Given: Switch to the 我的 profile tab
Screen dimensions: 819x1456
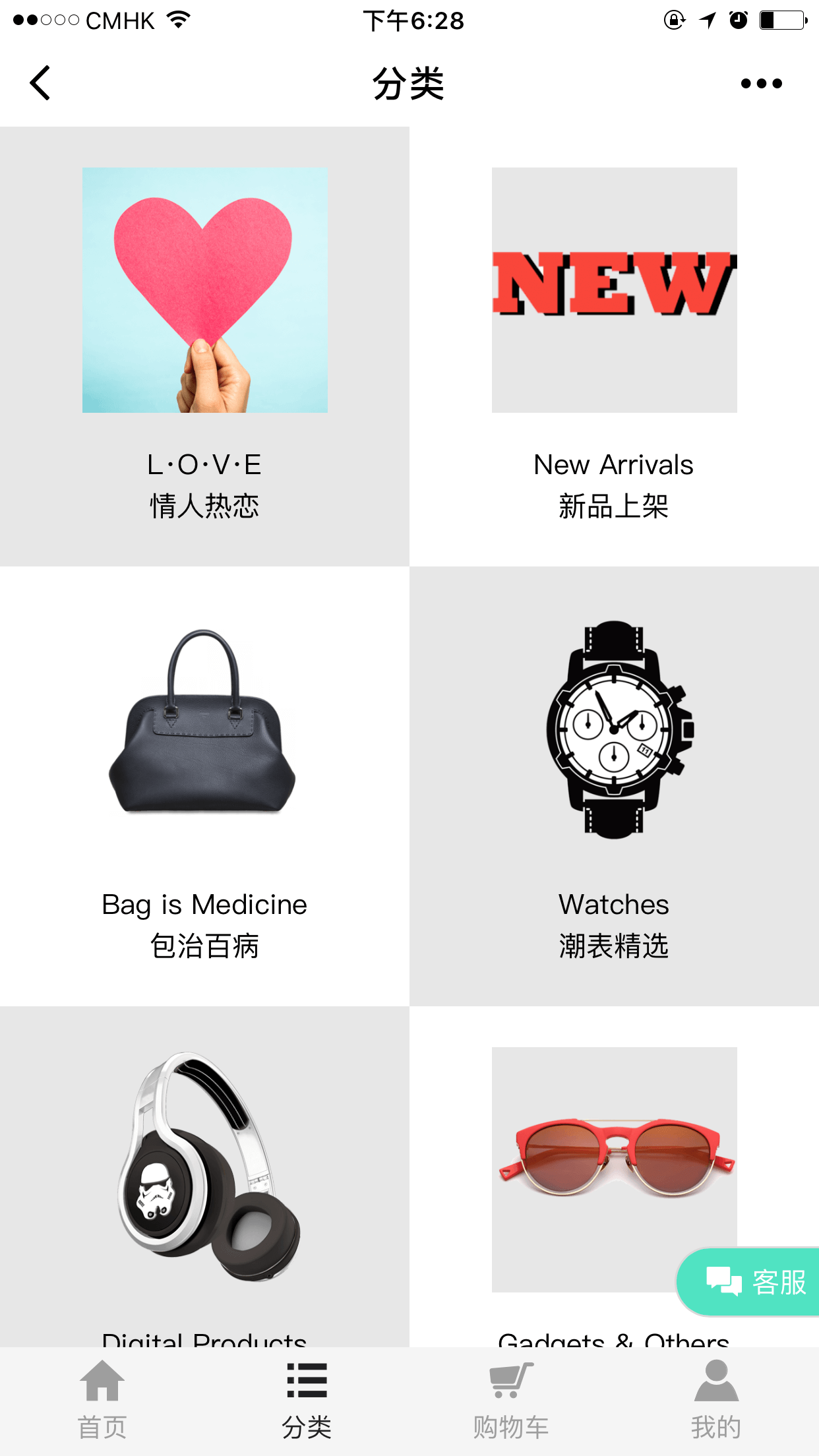Looking at the screenshot, I should pyautogui.click(x=716, y=1401).
